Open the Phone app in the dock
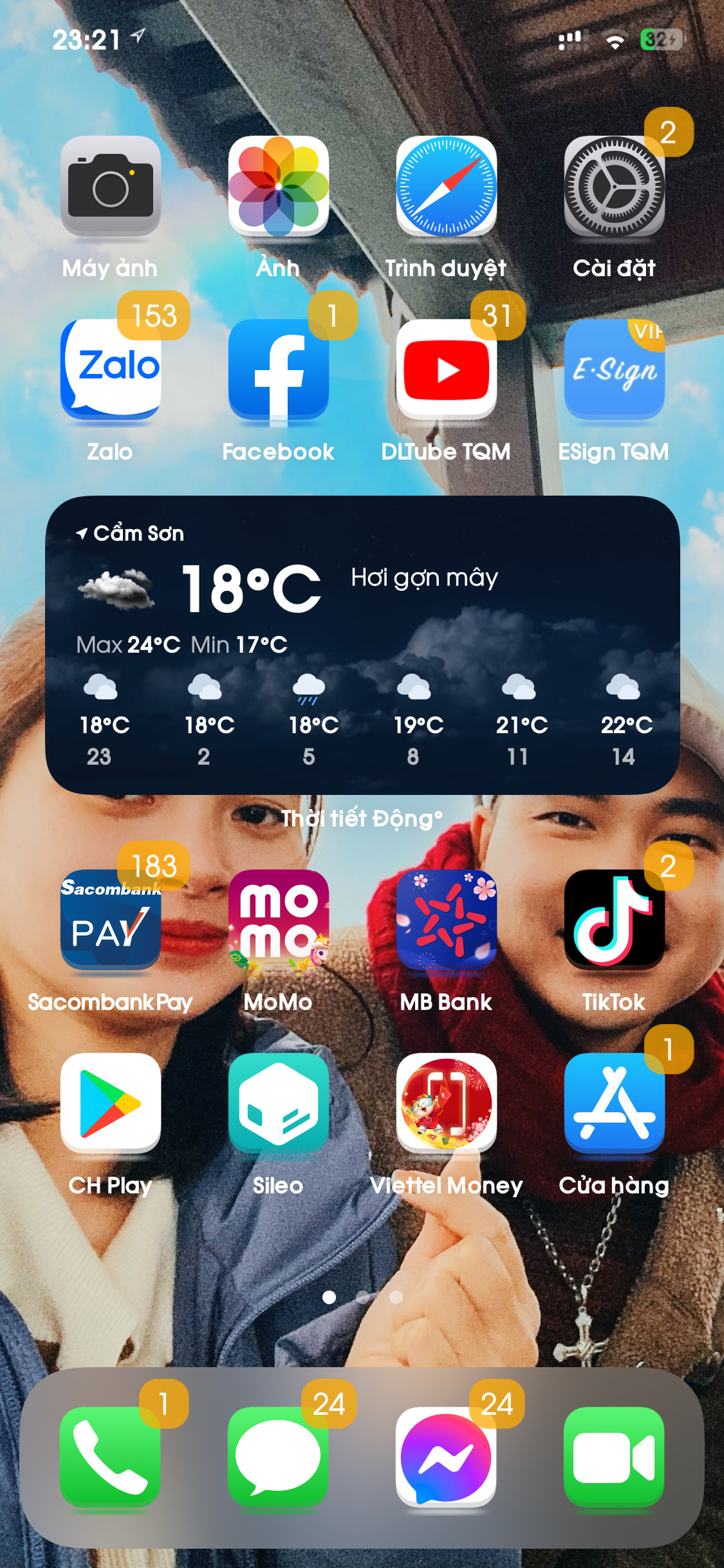The image size is (724, 1568). pos(111,1457)
